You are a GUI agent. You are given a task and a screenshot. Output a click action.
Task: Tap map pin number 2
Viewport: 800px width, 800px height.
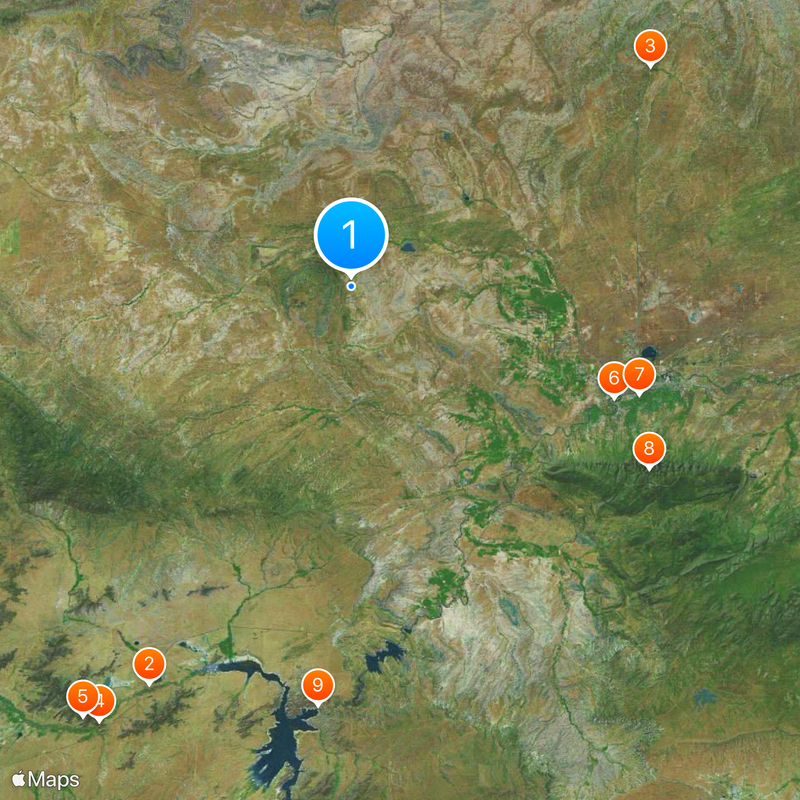click(x=149, y=664)
